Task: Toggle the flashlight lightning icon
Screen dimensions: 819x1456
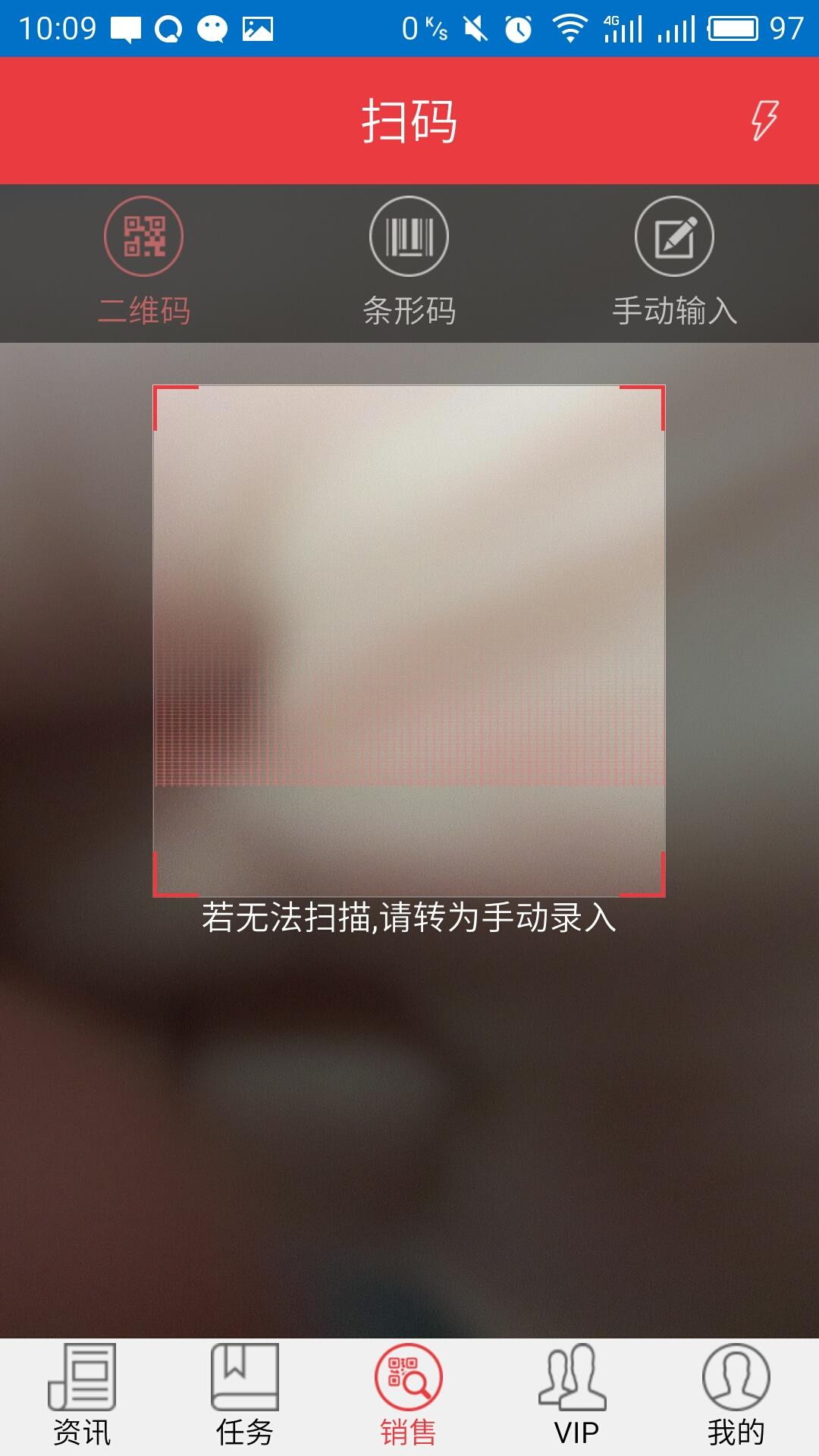Action: tap(764, 121)
